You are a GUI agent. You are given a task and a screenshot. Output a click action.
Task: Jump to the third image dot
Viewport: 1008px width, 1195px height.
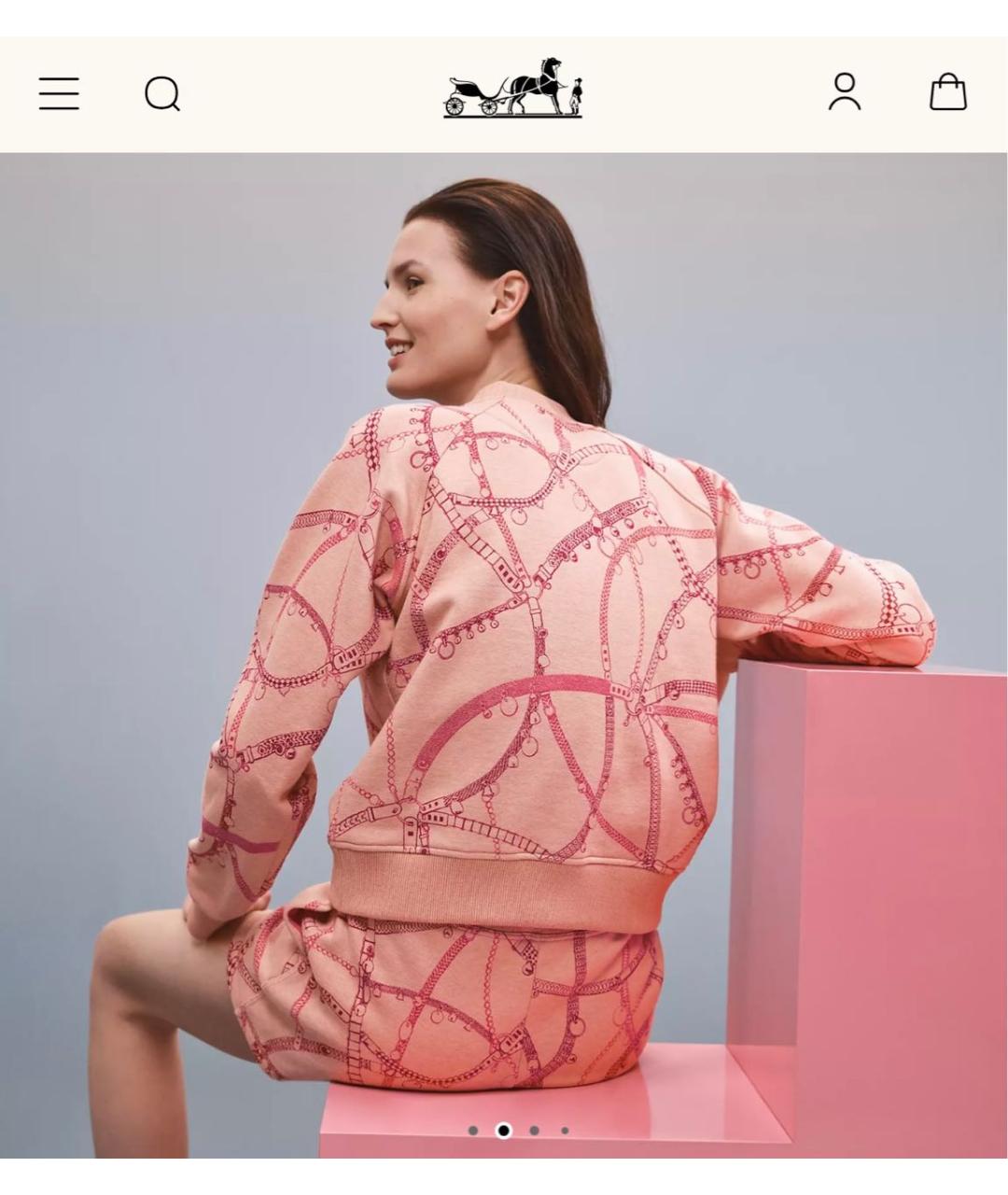coord(534,1131)
